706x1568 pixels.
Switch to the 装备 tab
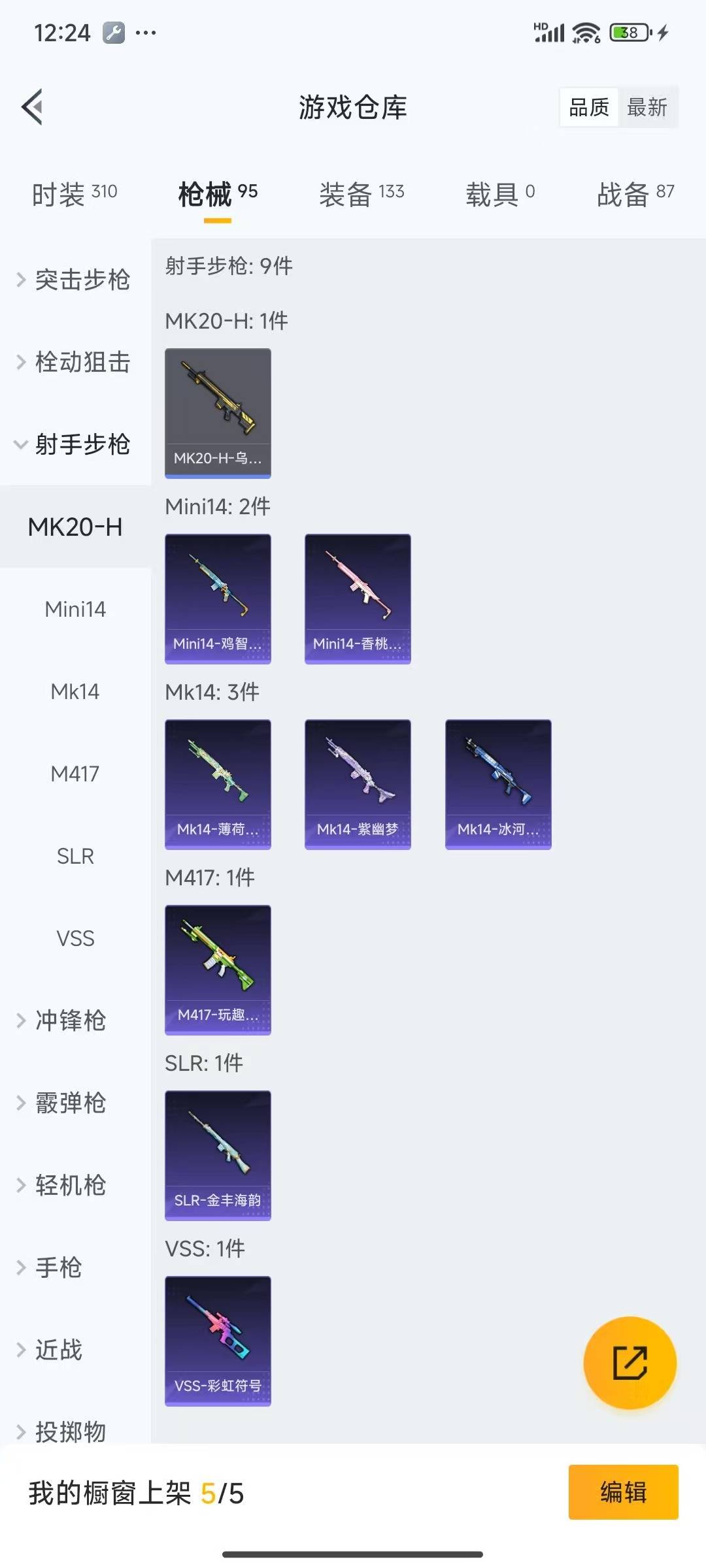361,193
